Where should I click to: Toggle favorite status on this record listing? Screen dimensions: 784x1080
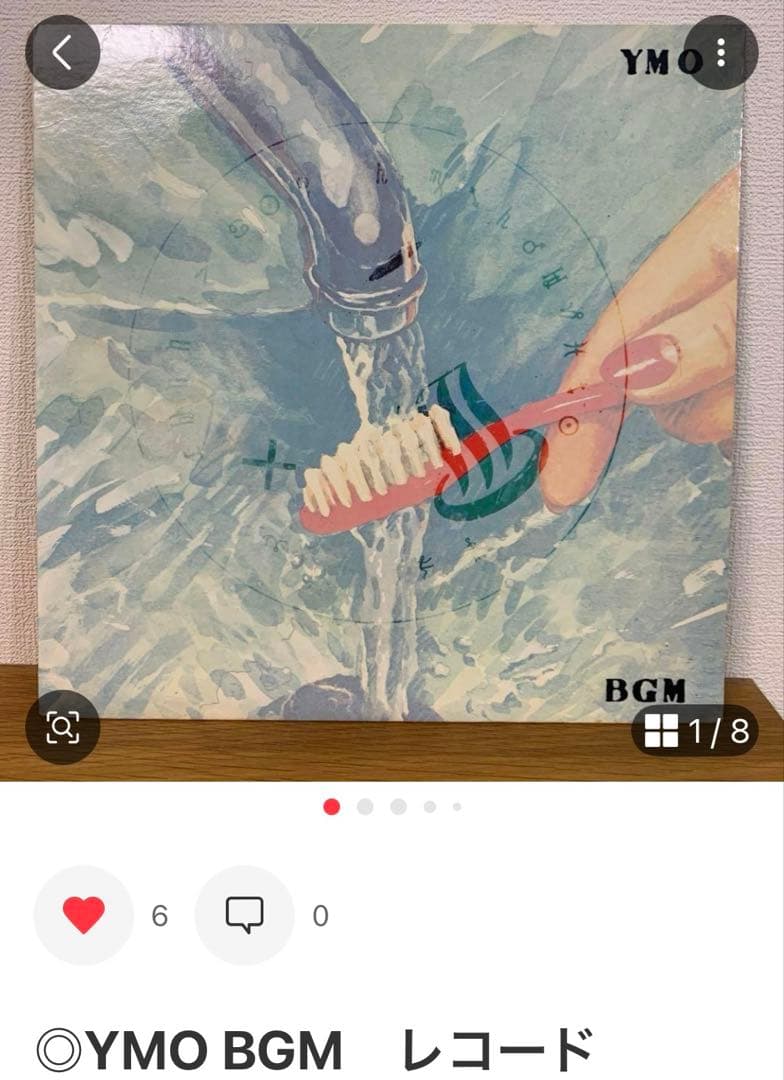(84, 912)
